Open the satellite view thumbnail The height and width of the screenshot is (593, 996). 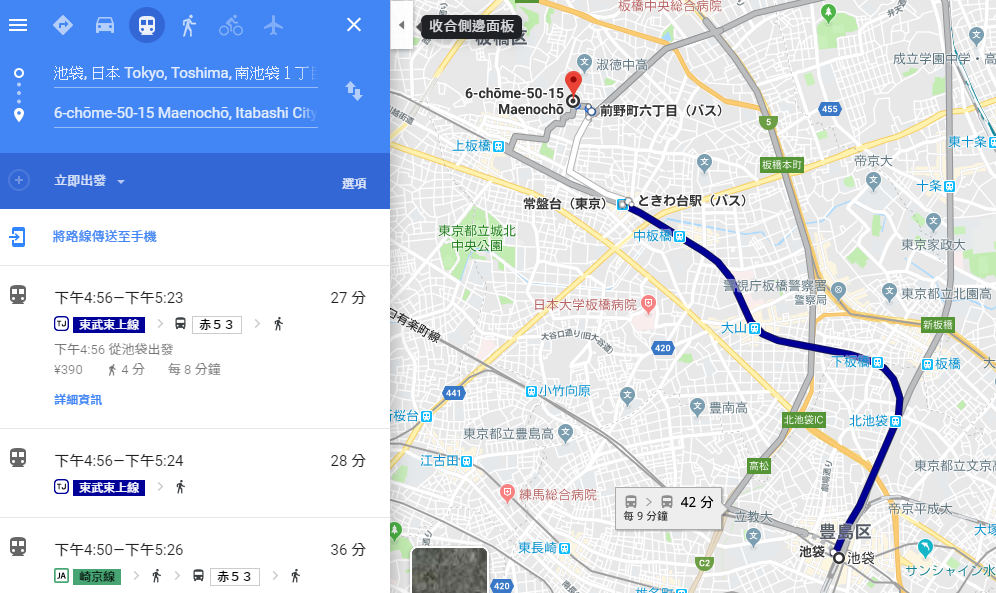pyautogui.click(x=449, y=570)
